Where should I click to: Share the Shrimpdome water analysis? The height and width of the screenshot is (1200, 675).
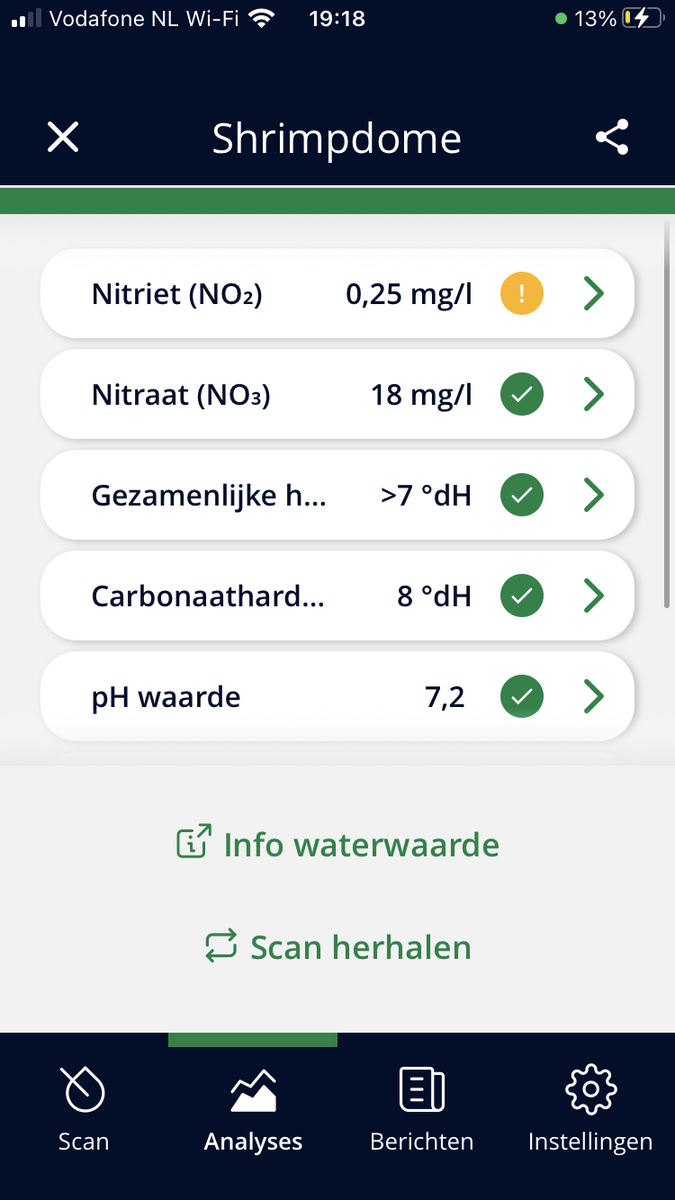click(x=611, y=137)
